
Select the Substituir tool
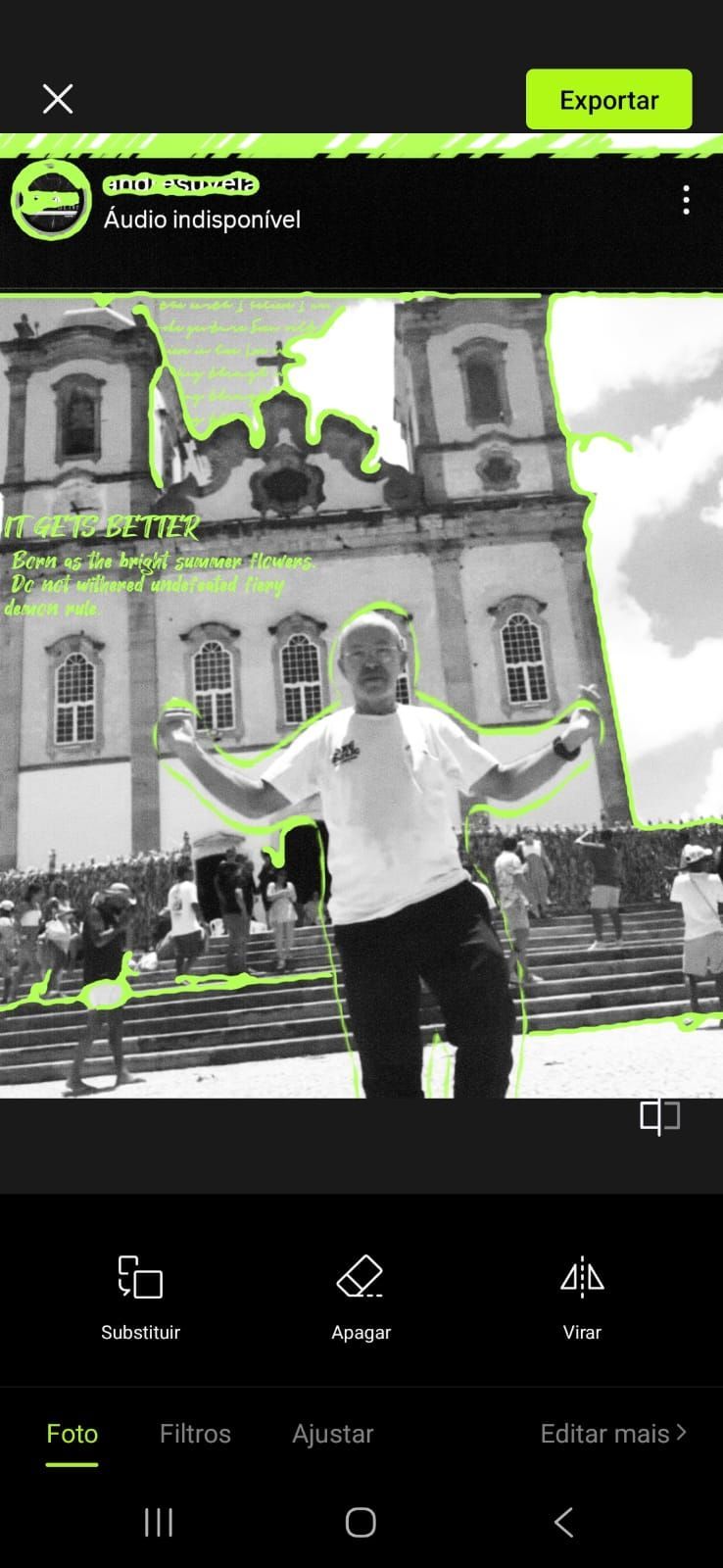pyautogui.click(x=140, y=1297)
